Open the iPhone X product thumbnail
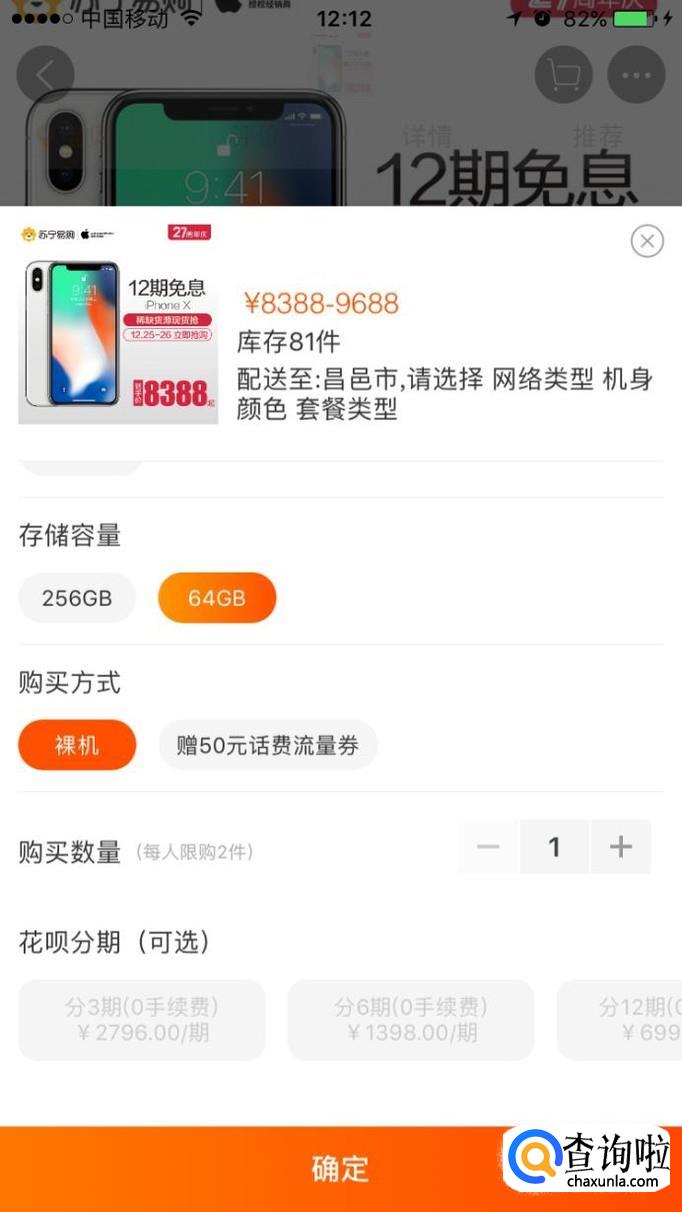The image size is (682, 1212). (x=118, y=322)
